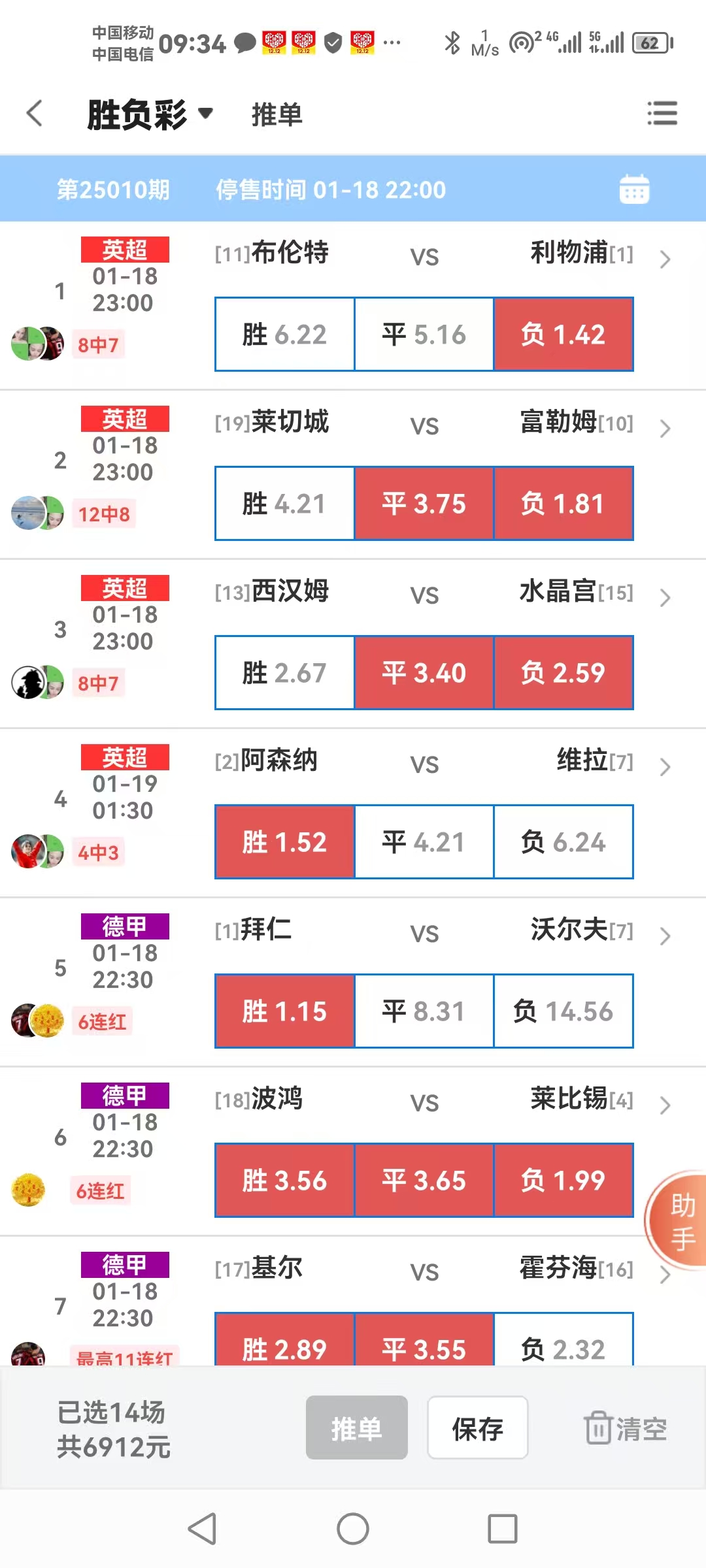706x1568 pixels.
Task: Go back using the top-left arrow
Action: 35,113
